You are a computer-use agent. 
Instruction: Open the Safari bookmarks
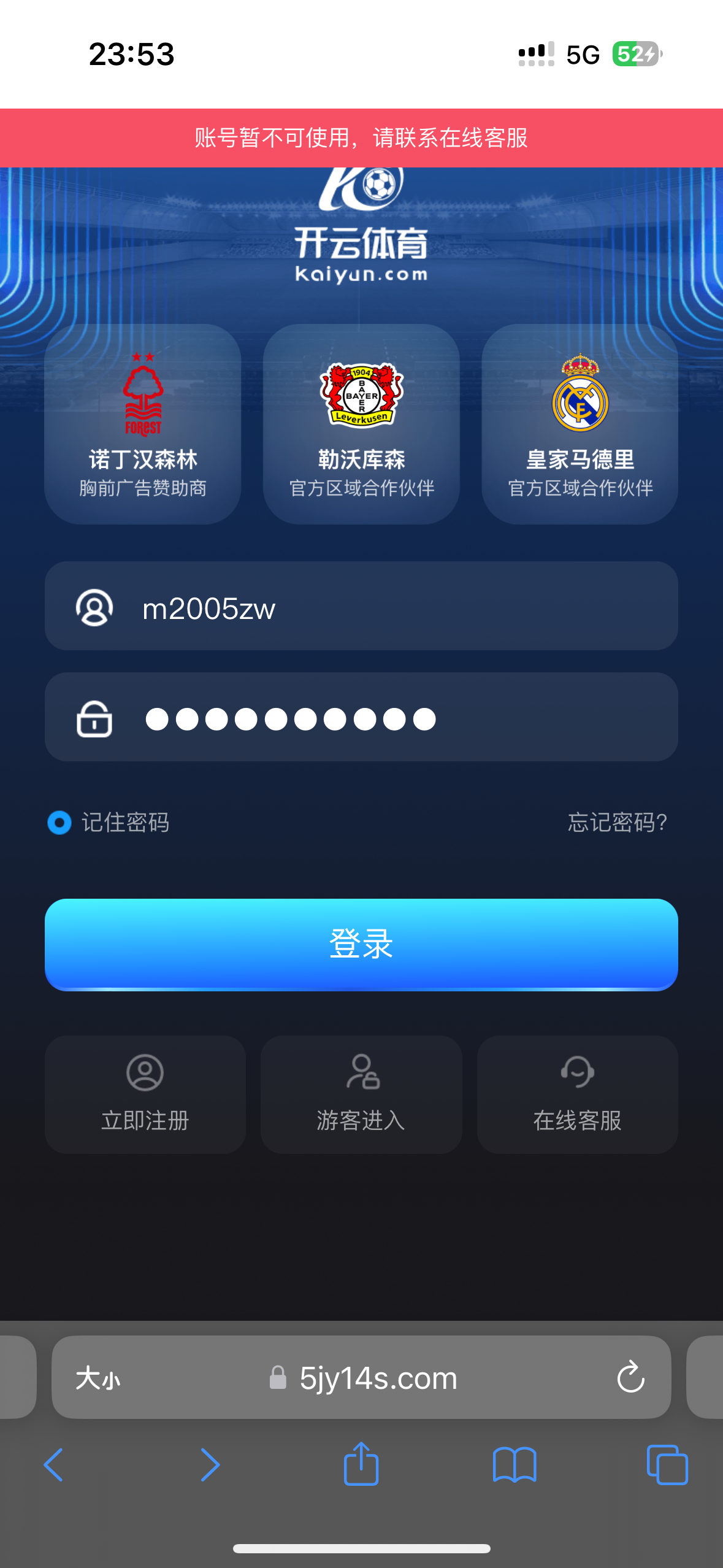(515, 1465)
